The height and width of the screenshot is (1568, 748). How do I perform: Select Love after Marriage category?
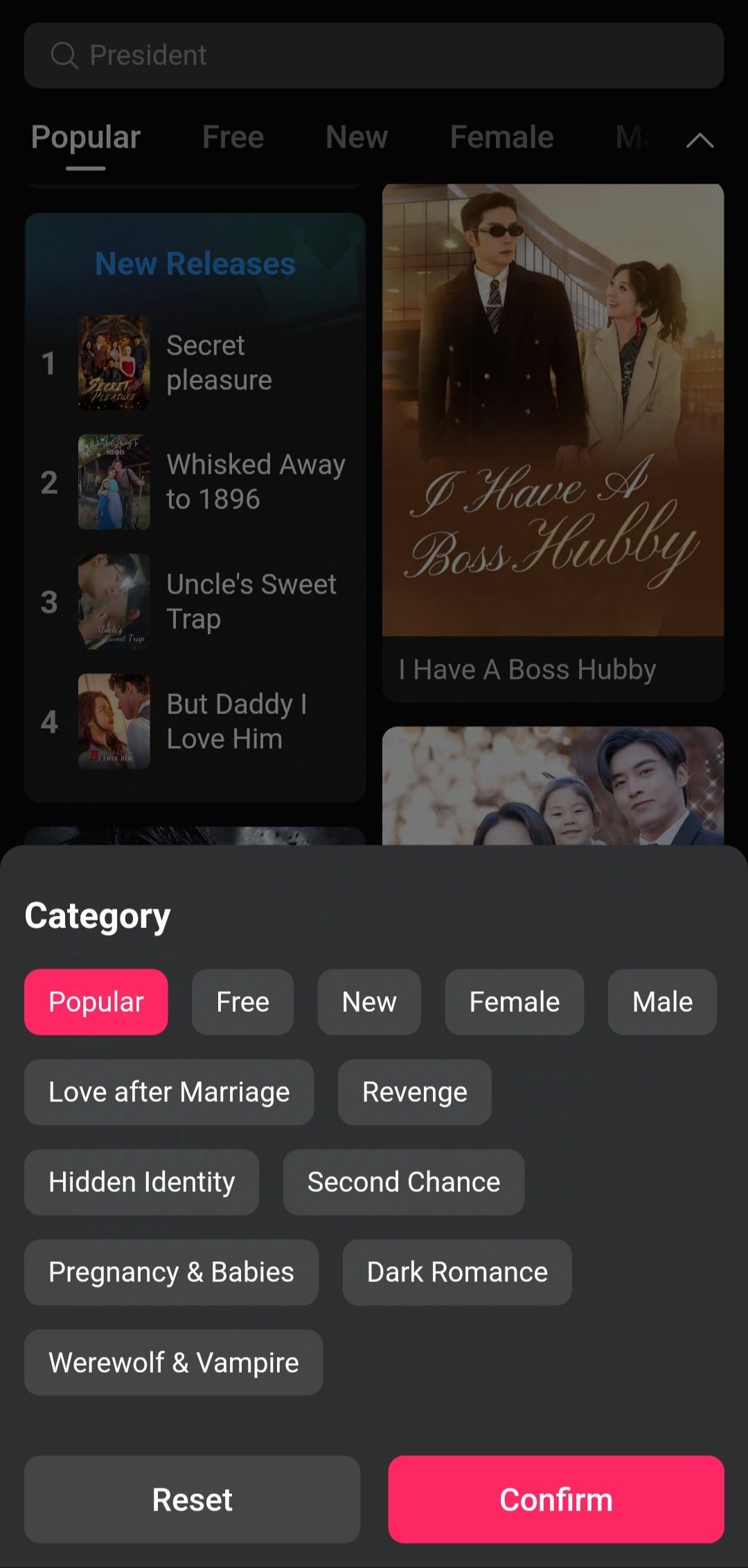click(169, 1092)
